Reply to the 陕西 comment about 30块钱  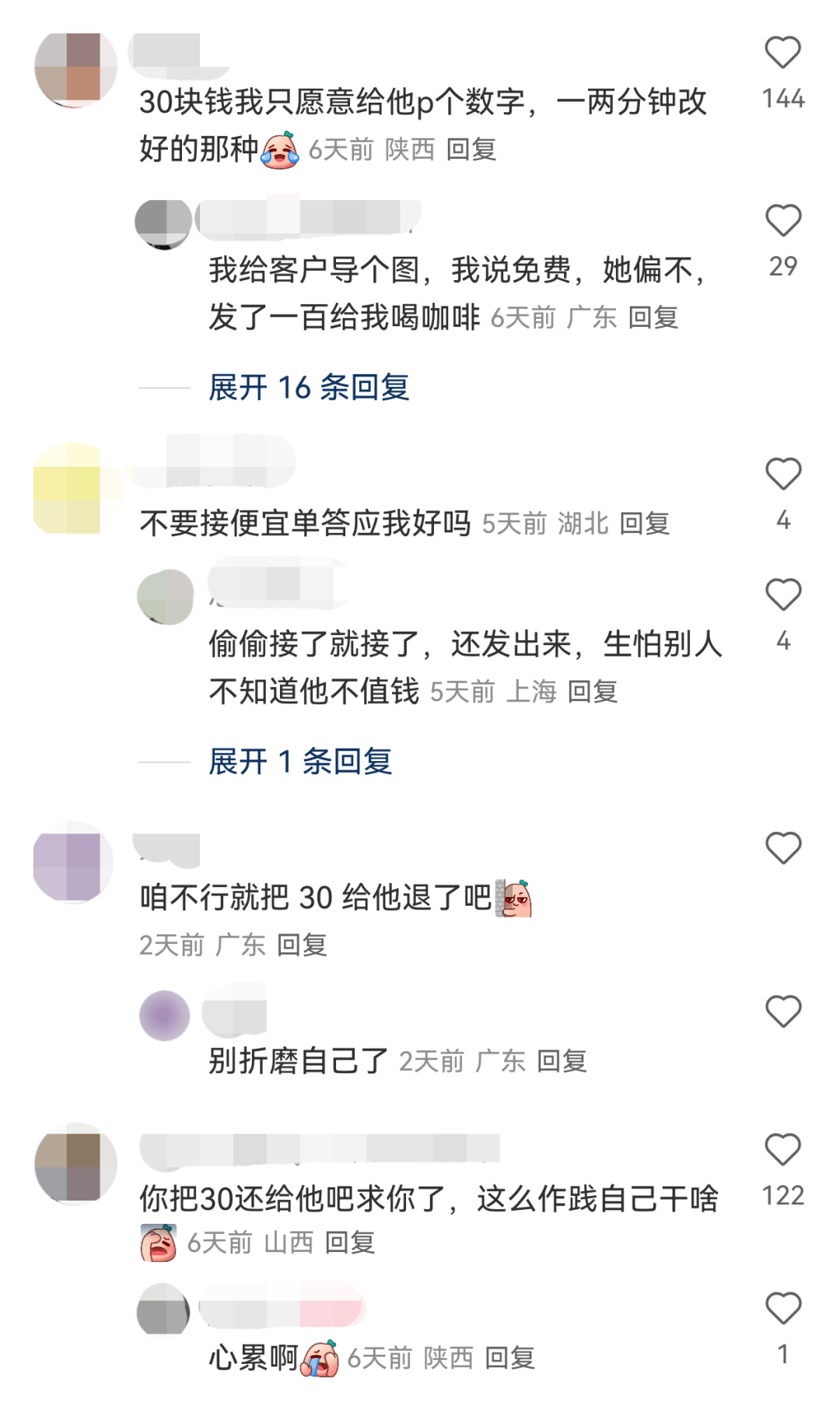tap(471, 149)
